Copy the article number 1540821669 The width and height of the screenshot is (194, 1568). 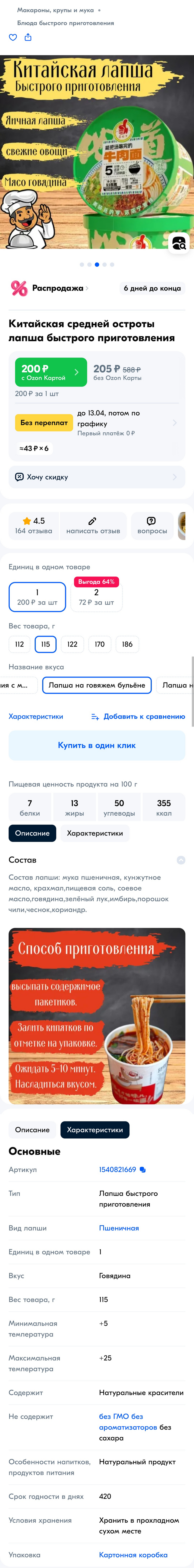(x=143, y=1169)
